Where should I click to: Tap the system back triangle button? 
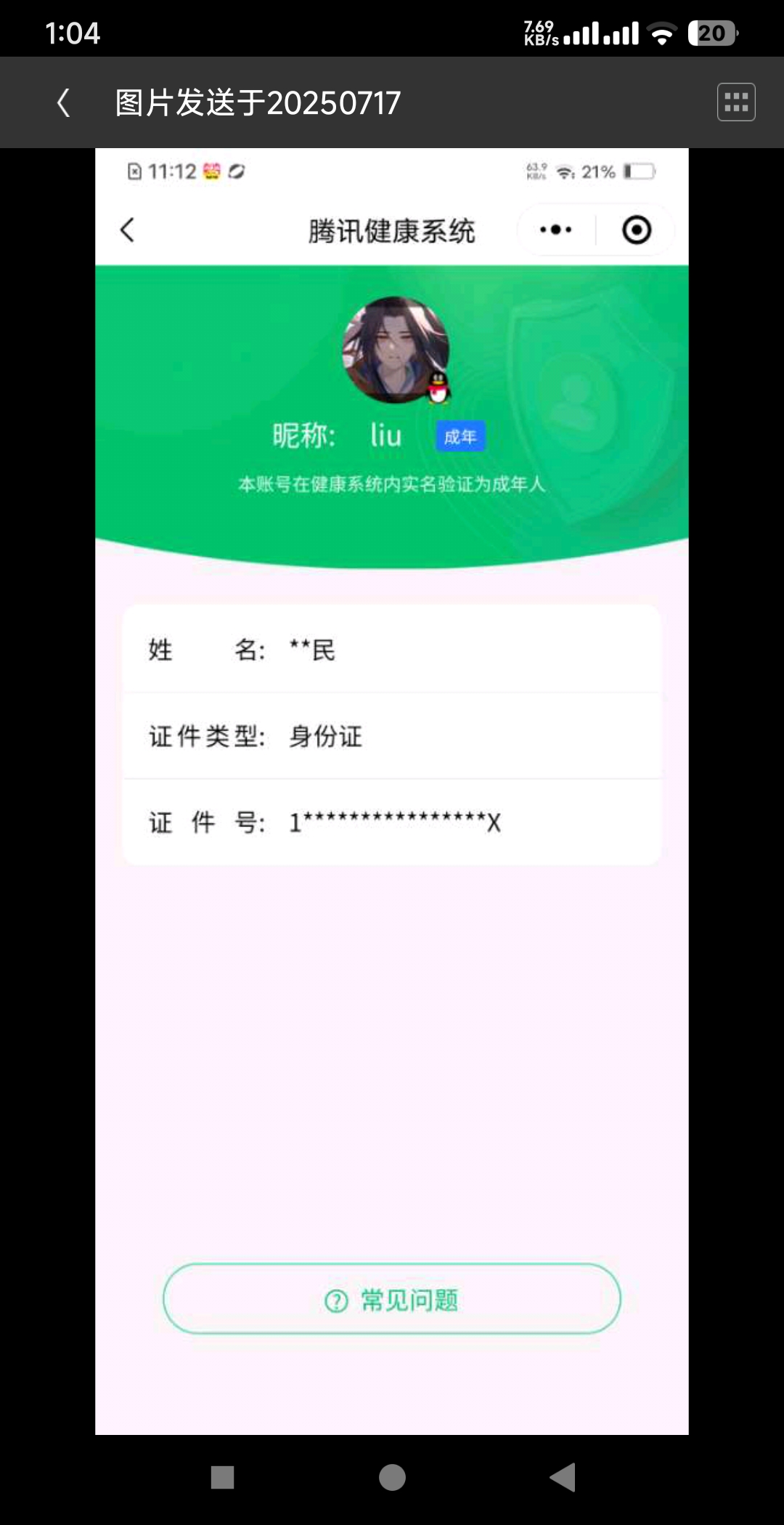pyautogui.click(x=563, y=1477)
